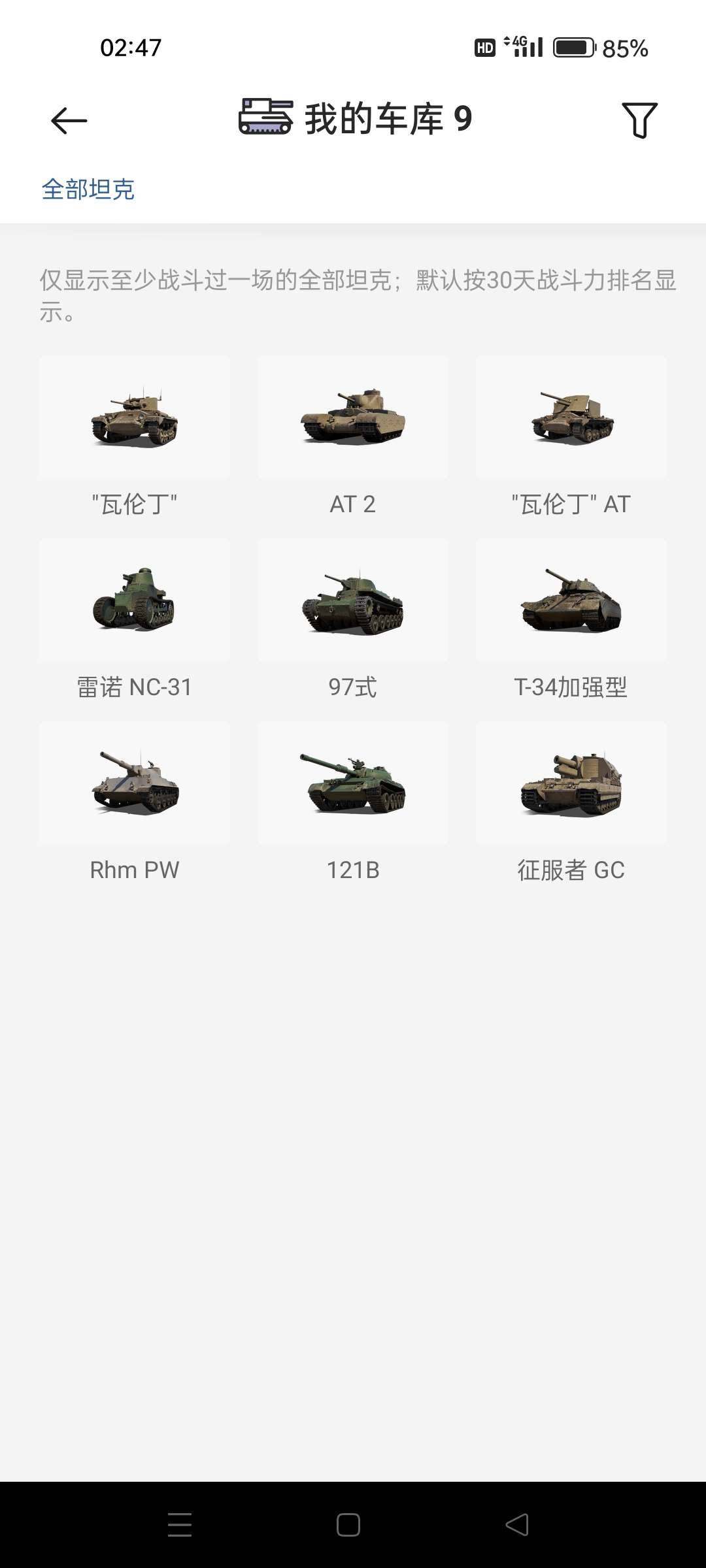Tap the back arrow to leave garage
706x1568 pixels.
(x=67, y=120)
